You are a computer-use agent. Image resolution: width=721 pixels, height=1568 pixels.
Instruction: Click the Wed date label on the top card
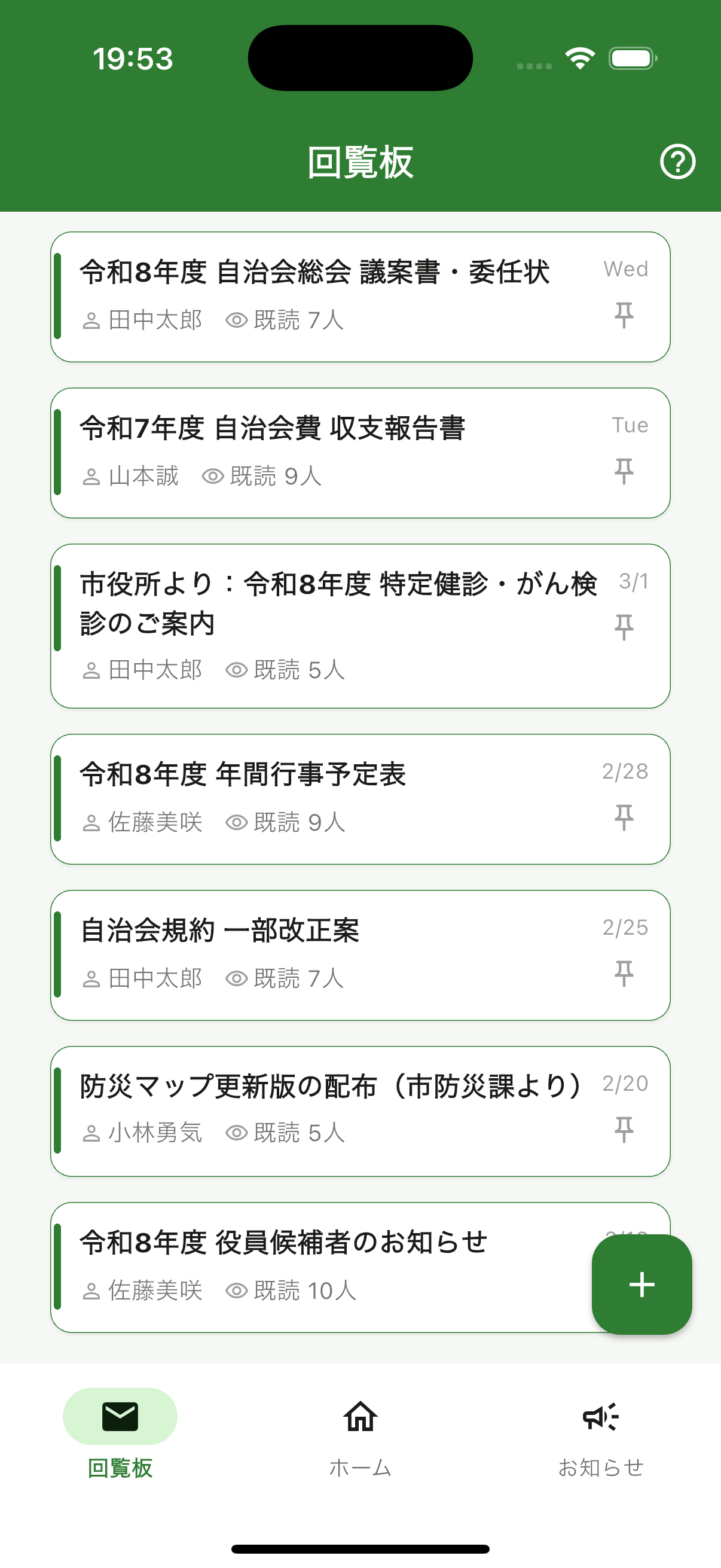pyautogui.click(x=625, y=269)
